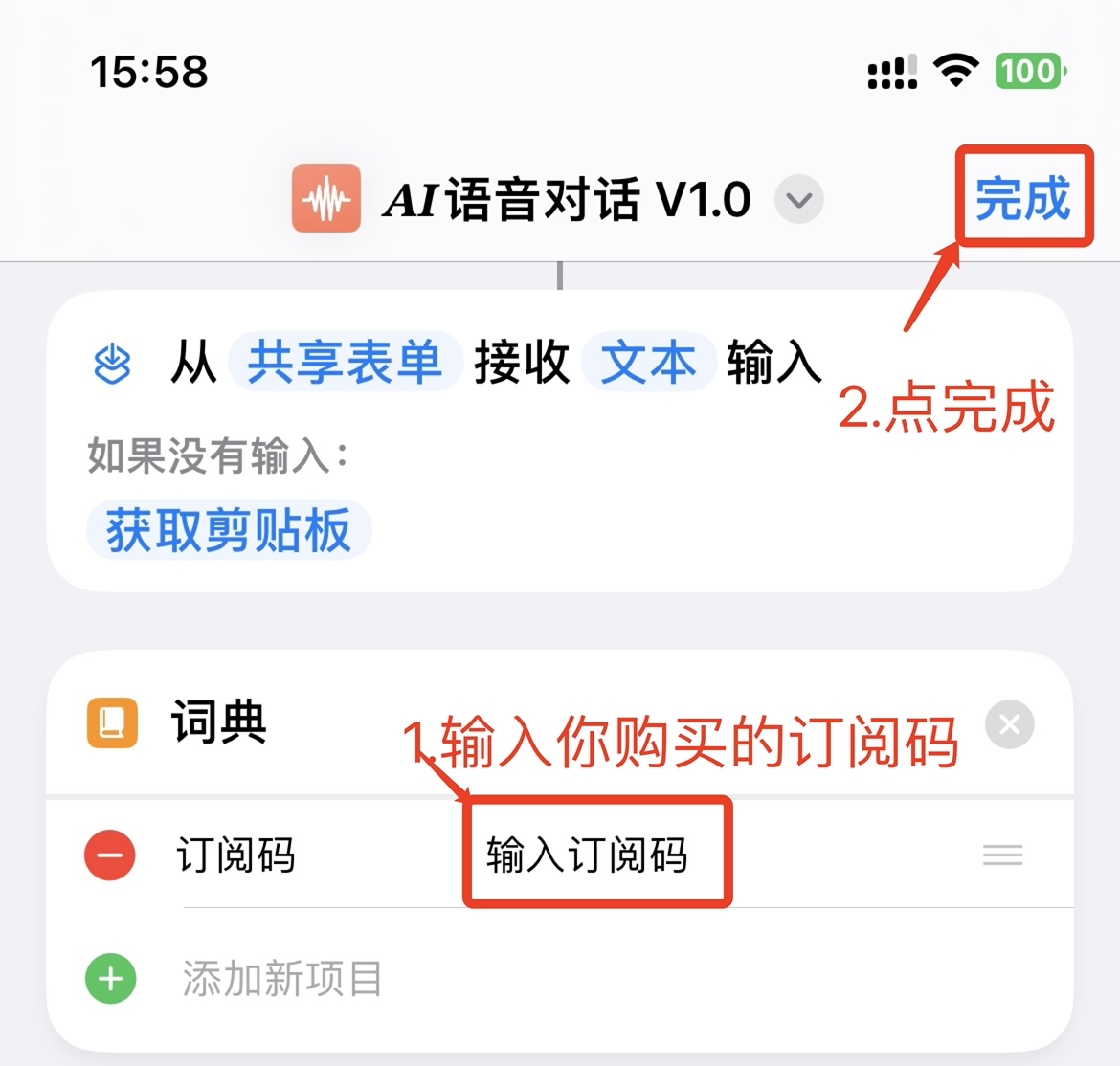
Task: Add a new item via 添加新项目
Action: pyautogui.click(x=282, y=979)
